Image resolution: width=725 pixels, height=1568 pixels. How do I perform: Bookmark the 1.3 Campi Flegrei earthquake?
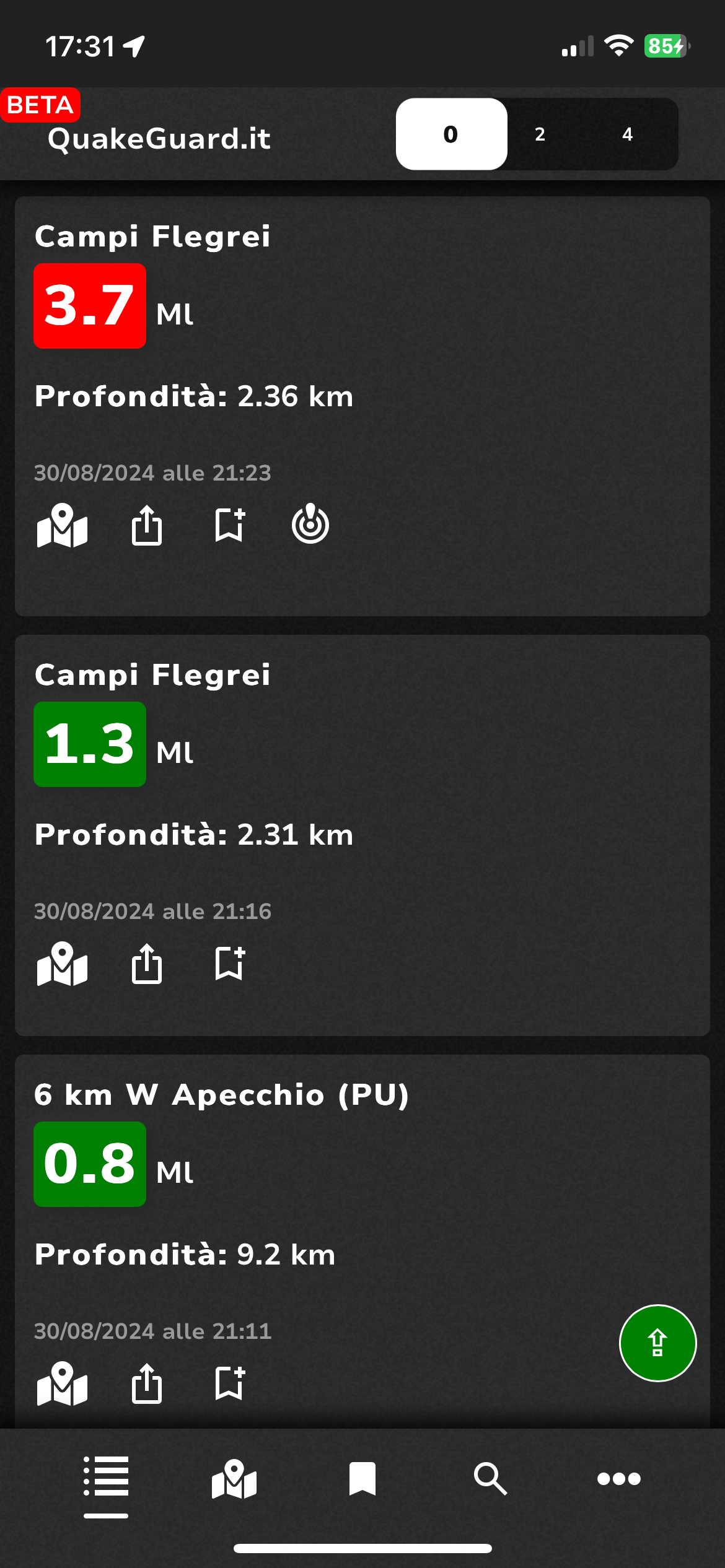229,964
